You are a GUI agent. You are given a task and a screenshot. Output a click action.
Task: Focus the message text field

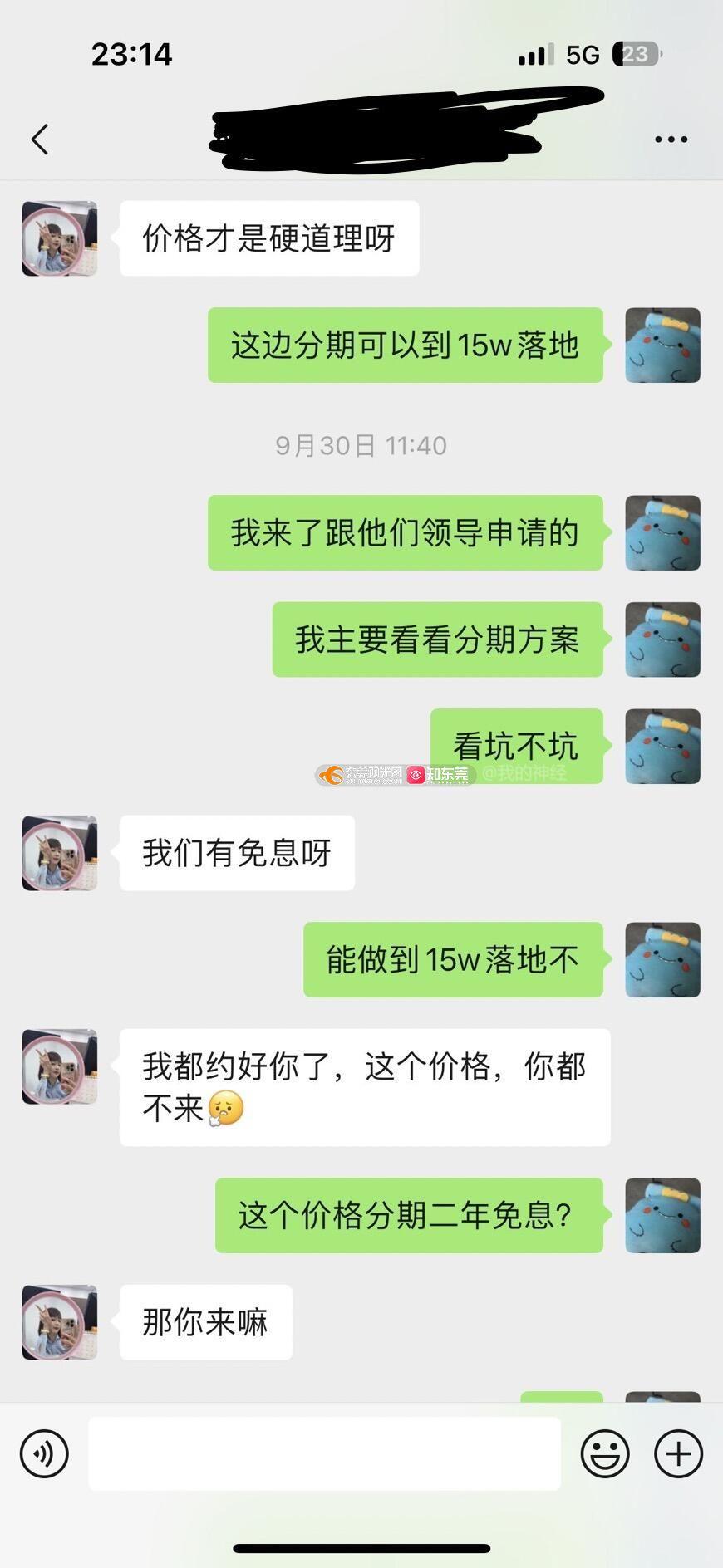pyautogui.click(x=324, y=1453)
